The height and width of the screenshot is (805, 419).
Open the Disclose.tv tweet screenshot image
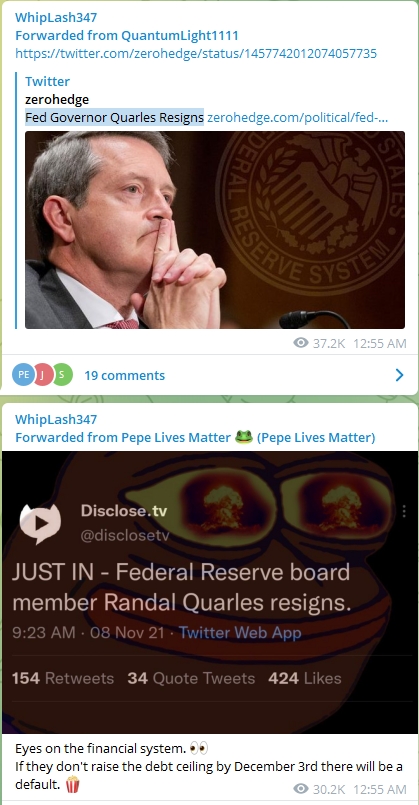point(210,592)
